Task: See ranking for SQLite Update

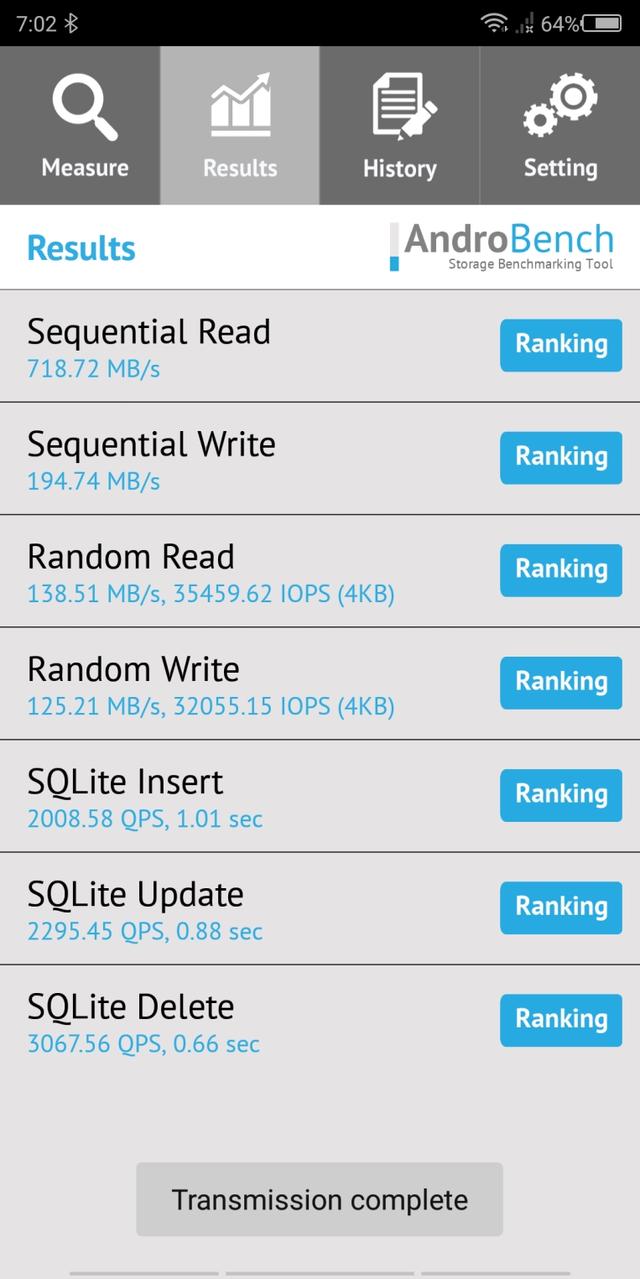Action: [561, 908]
